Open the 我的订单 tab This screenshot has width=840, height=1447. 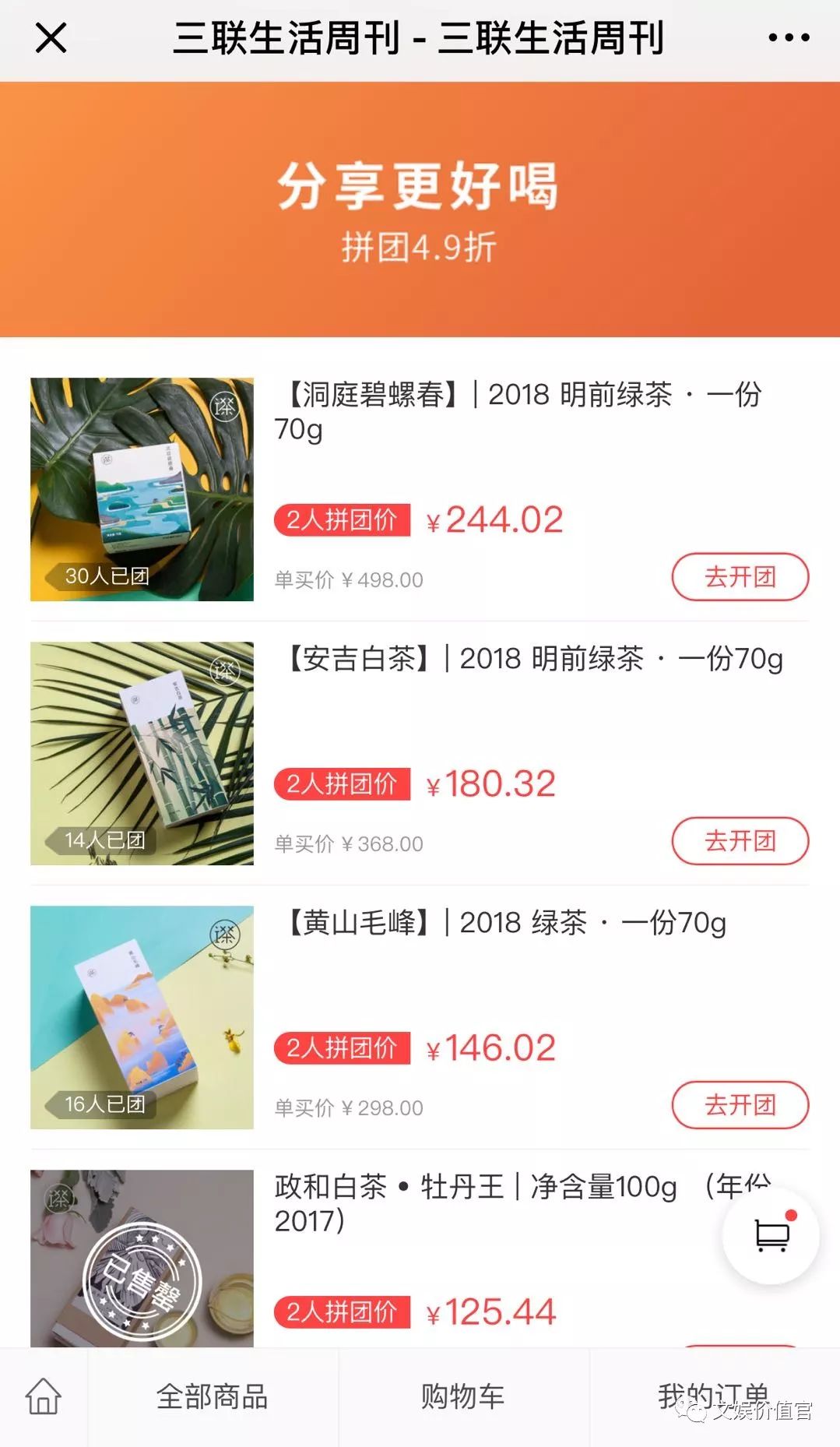click(713, 1397)
